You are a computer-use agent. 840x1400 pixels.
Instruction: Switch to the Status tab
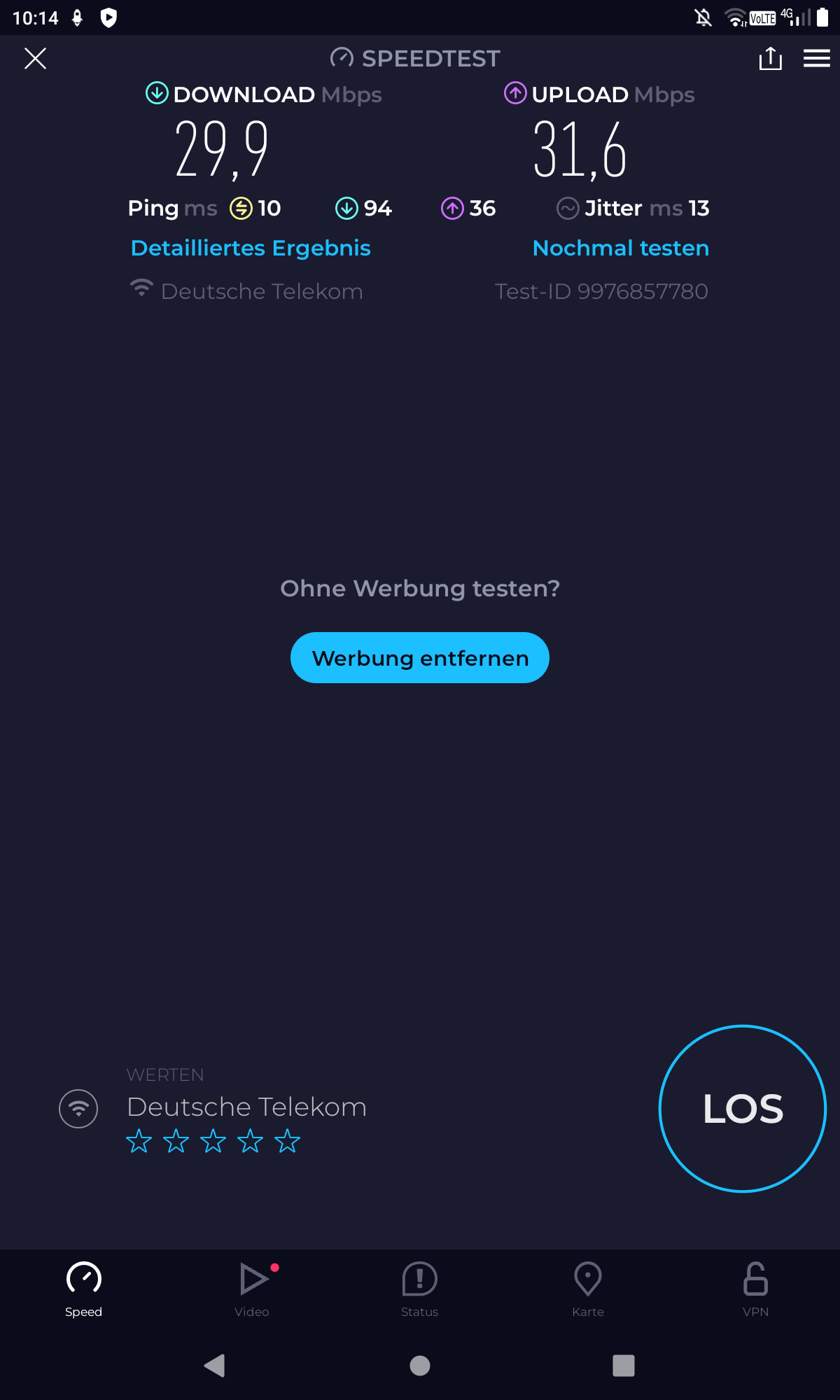[x=420, y=1289]
